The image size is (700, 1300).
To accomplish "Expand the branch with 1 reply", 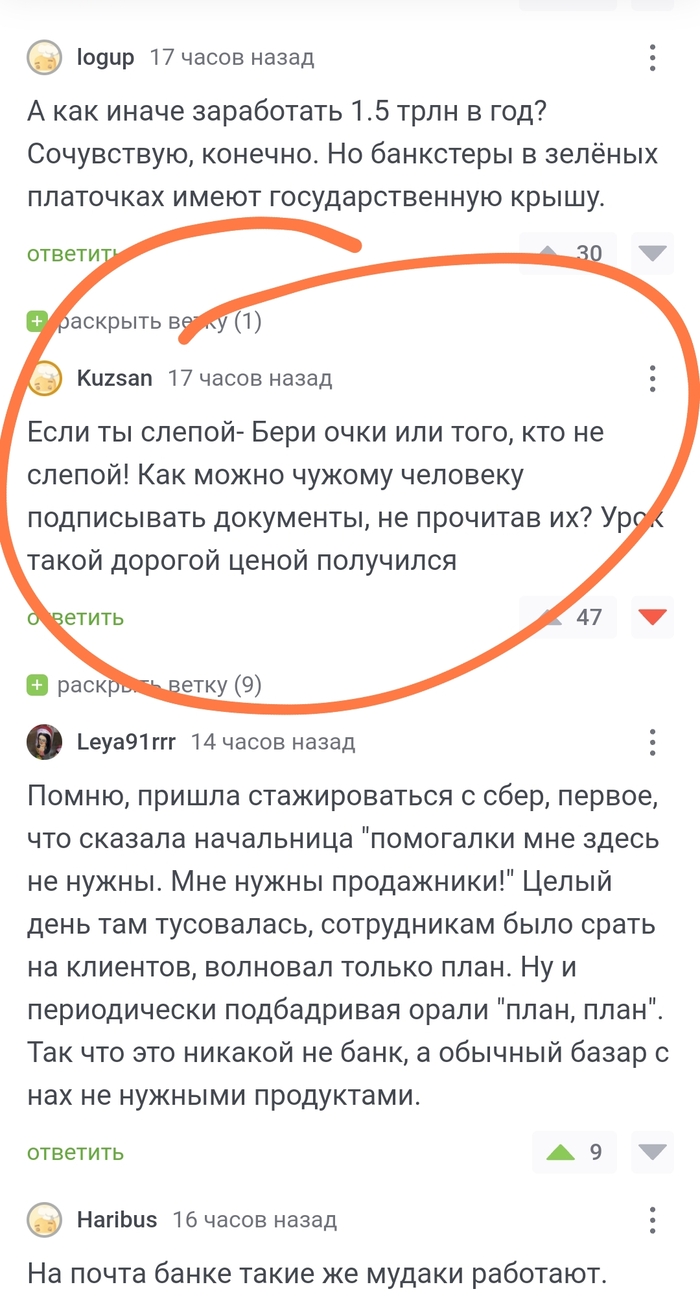I will (147, 321).
